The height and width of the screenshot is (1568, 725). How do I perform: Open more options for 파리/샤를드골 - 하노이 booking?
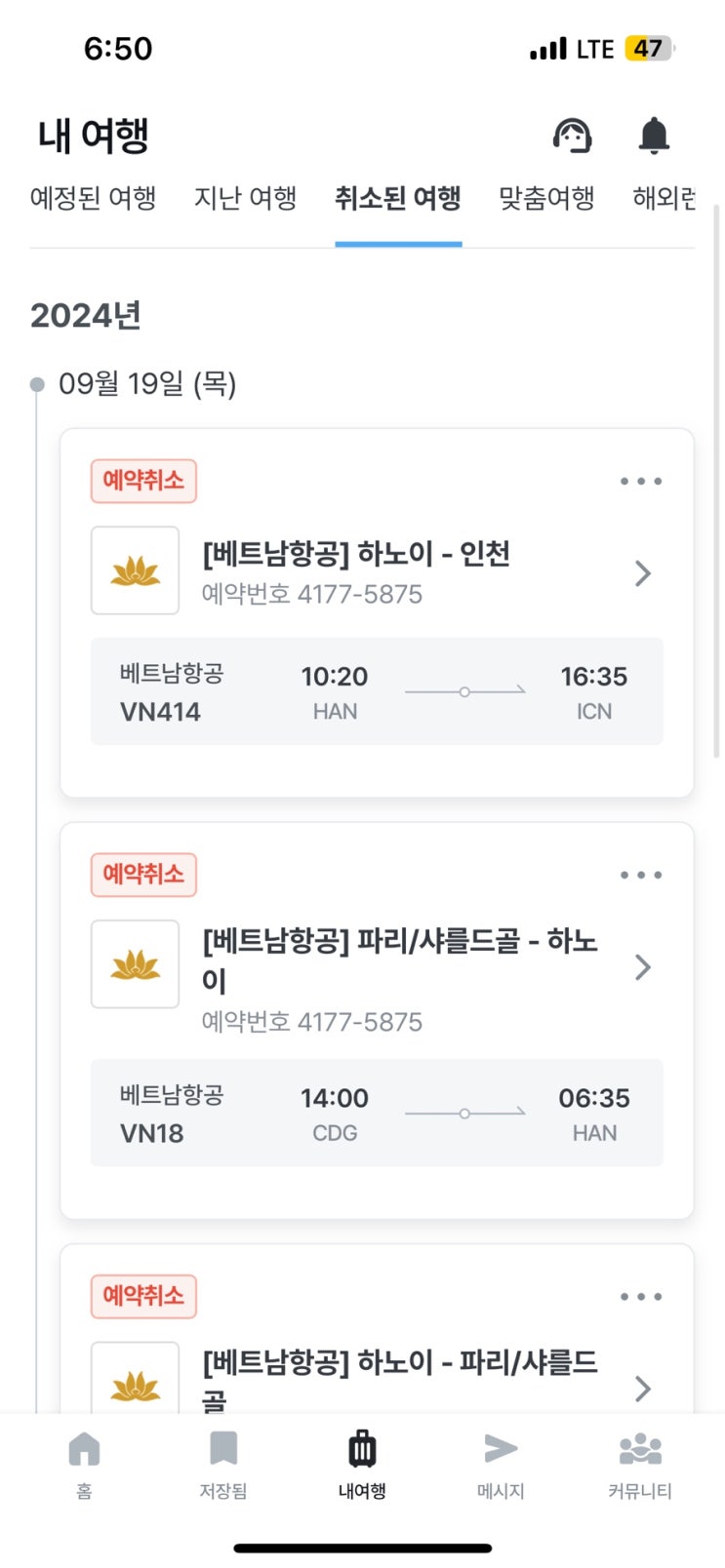[x=641, y=875]
